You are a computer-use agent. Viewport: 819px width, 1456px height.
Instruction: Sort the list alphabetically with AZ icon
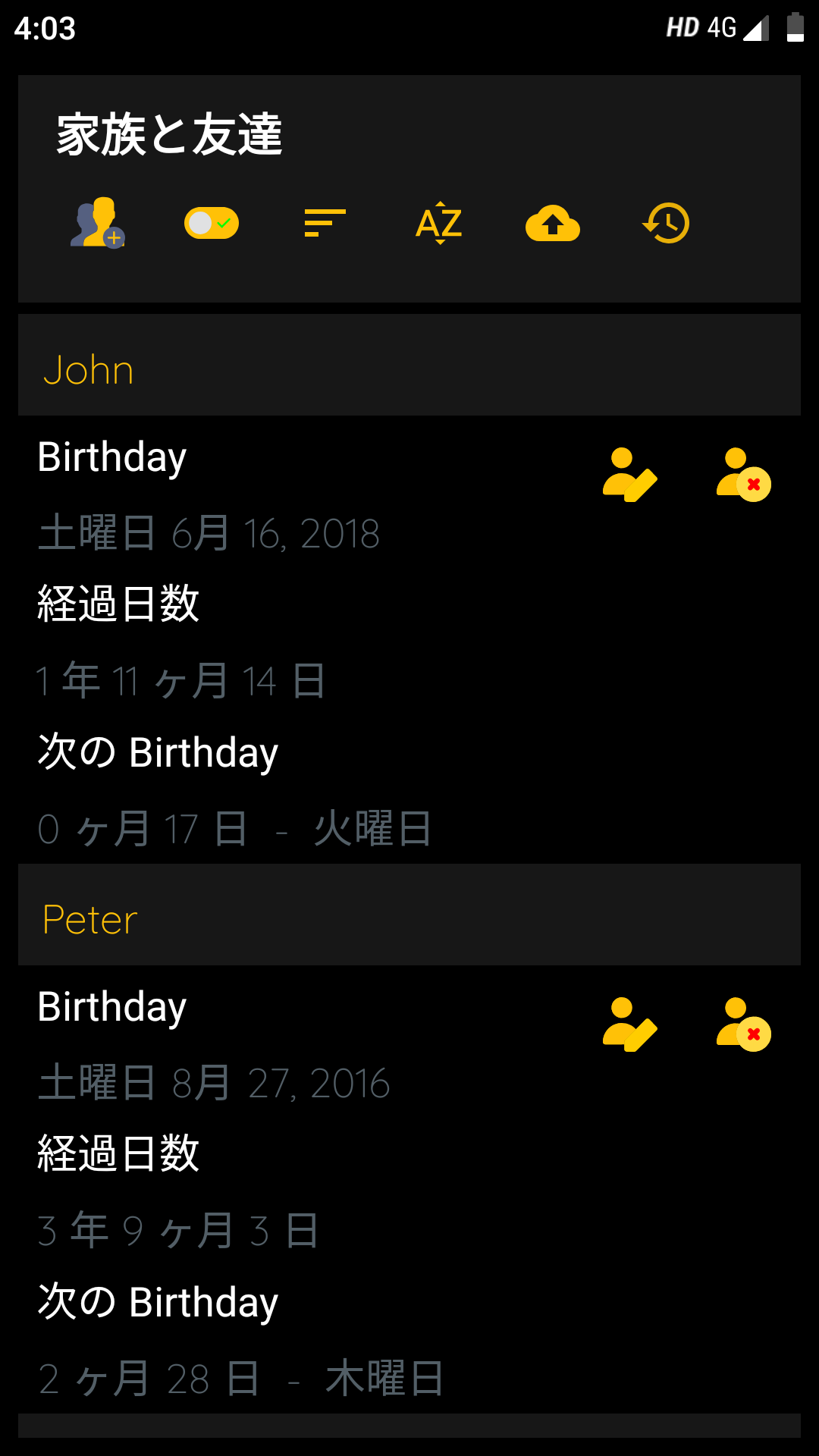439,223
